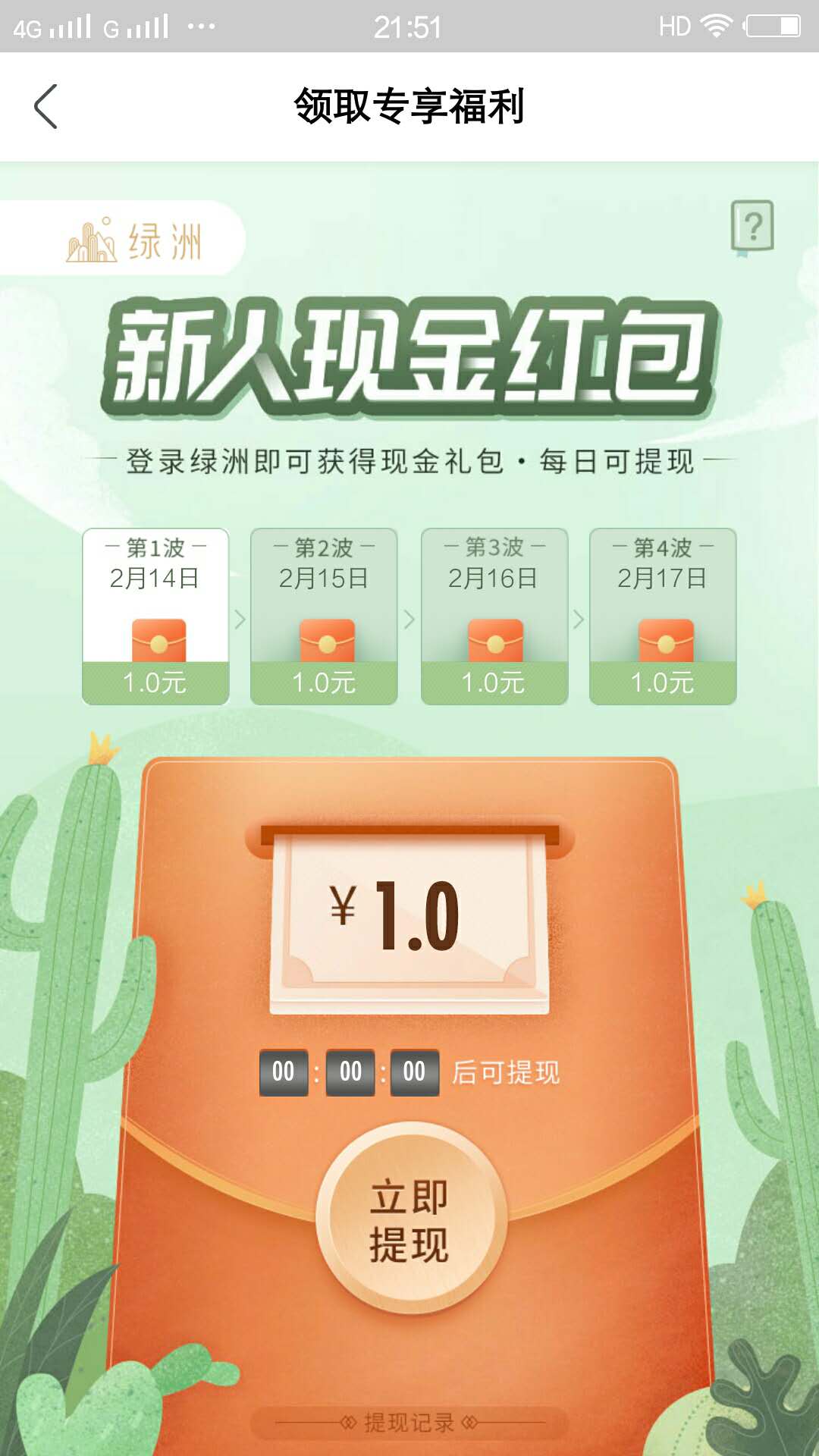Viewport: 819px width, 1456px height.
Task: Open the question mark help icon
Action: tap(752, 226)
